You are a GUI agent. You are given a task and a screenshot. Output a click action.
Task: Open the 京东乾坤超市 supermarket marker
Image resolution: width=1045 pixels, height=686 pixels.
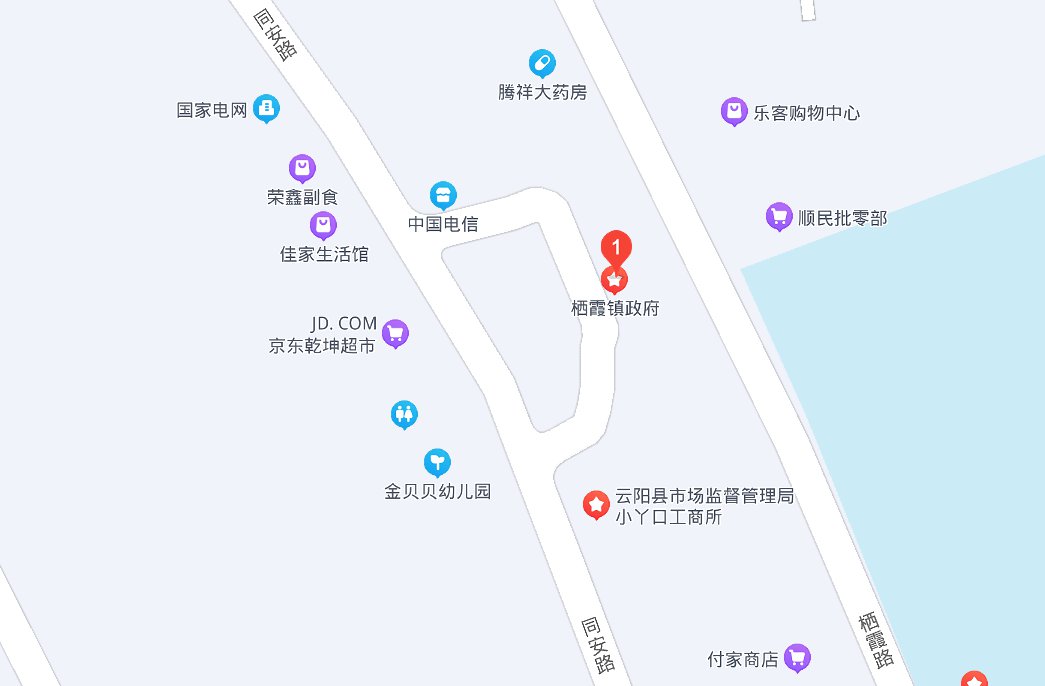click(x=395, y=333)
